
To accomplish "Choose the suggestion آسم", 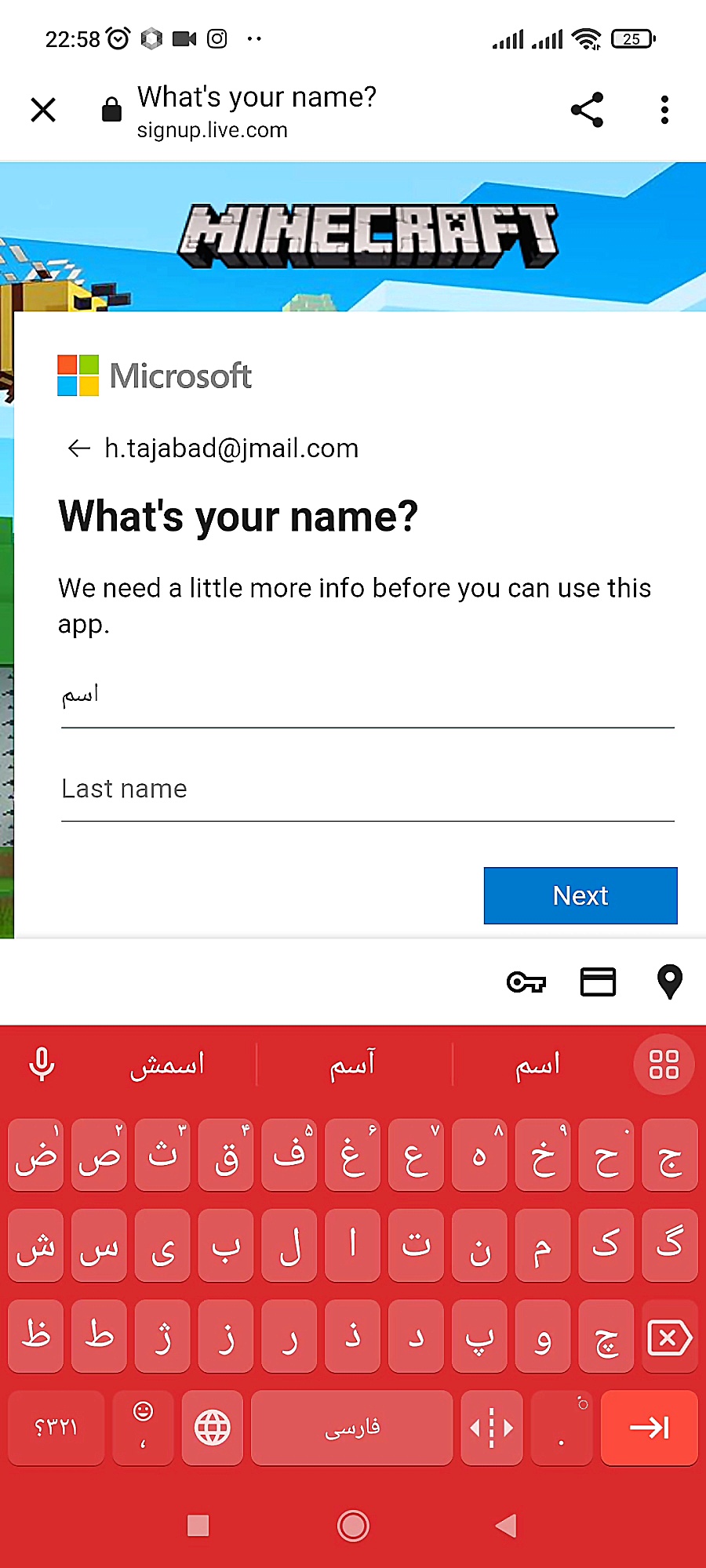I will (353, 1065).
